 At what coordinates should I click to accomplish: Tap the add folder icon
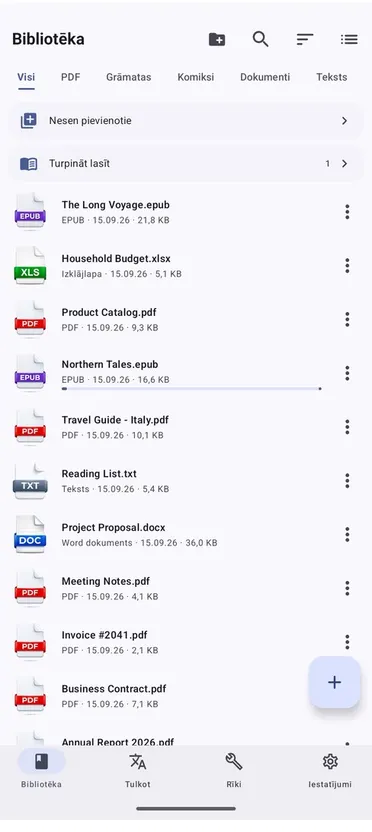pyautogui.click(x=217, y=39)
